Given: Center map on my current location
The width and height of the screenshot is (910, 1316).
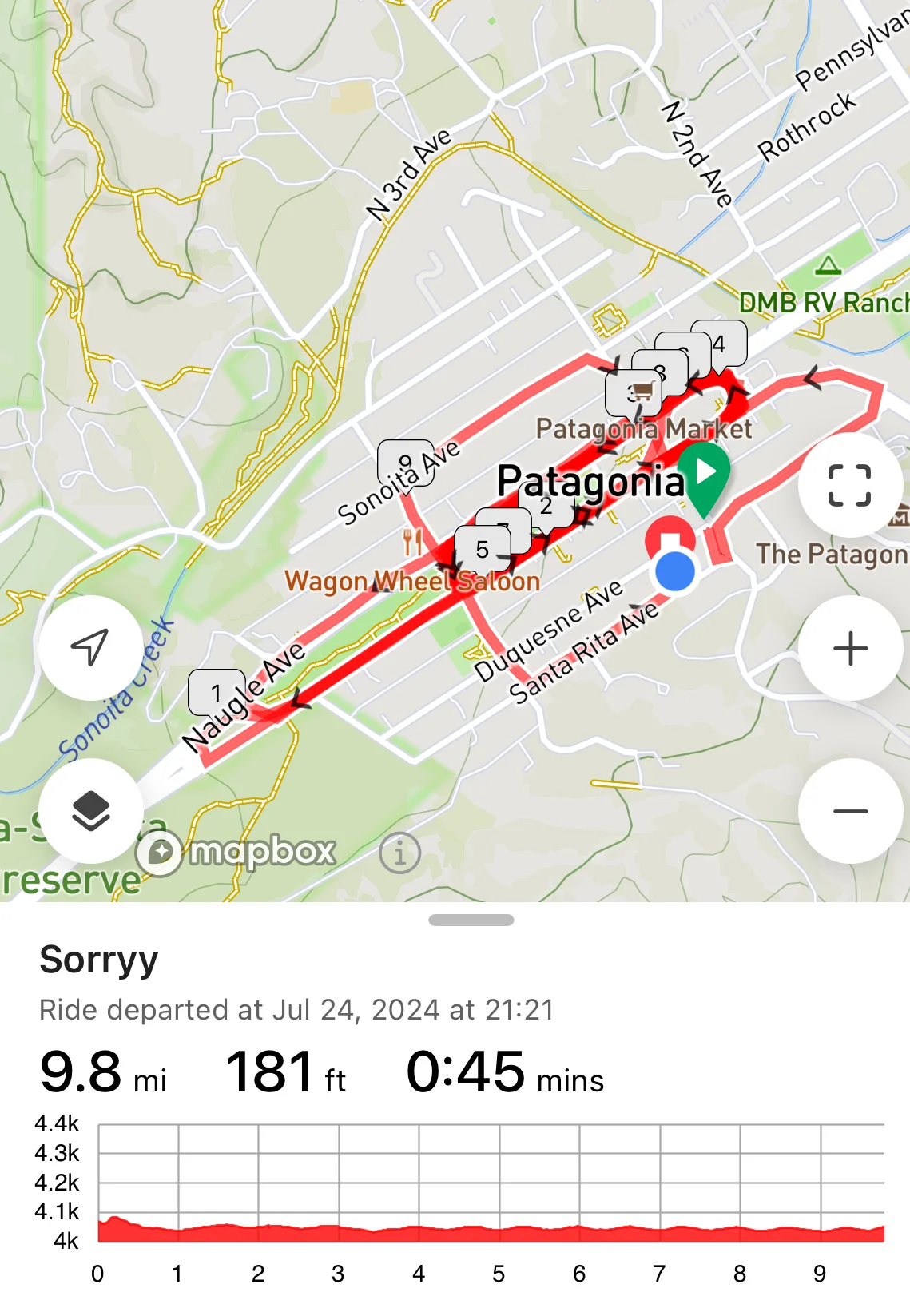Looking at the screenshot, I should click(x=90, y=647).
